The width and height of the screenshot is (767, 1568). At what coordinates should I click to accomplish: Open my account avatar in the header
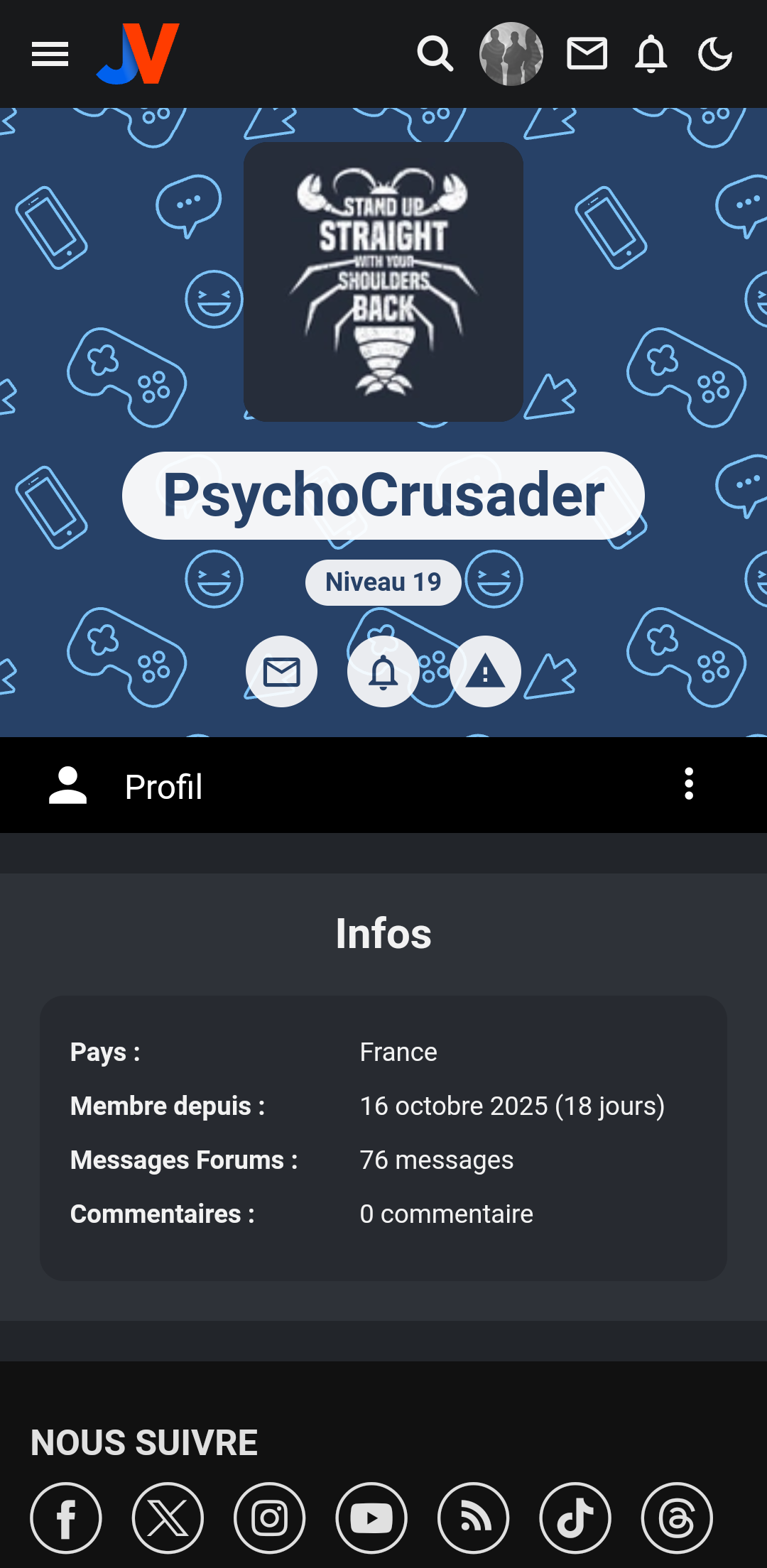point(511,54)
